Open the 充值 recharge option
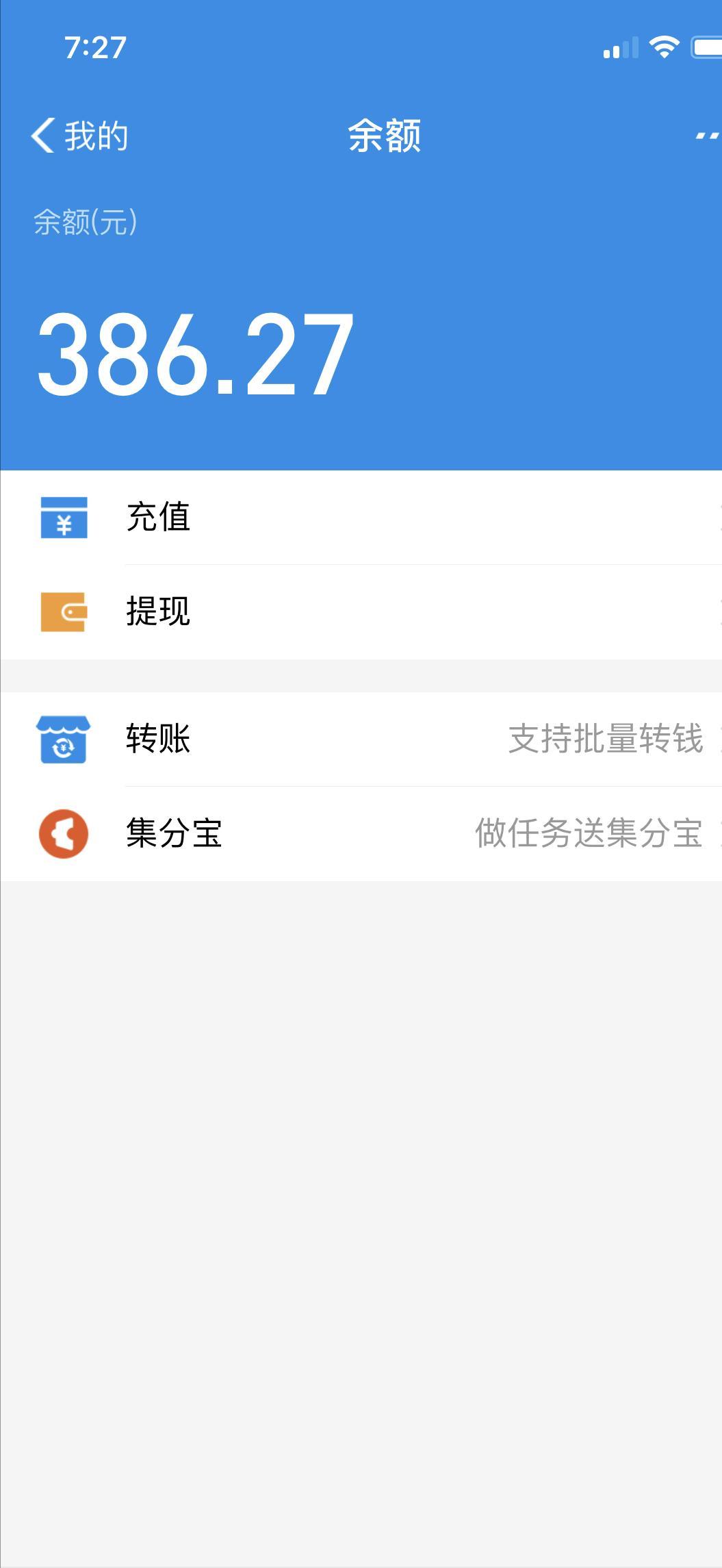This screenshot has height=1568, width=722. (157, 518)
